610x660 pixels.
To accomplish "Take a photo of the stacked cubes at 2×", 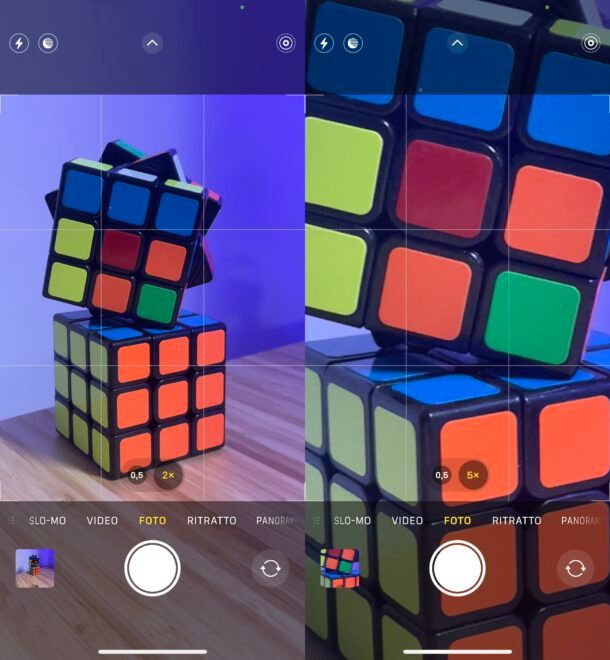I will click(152, 568).
